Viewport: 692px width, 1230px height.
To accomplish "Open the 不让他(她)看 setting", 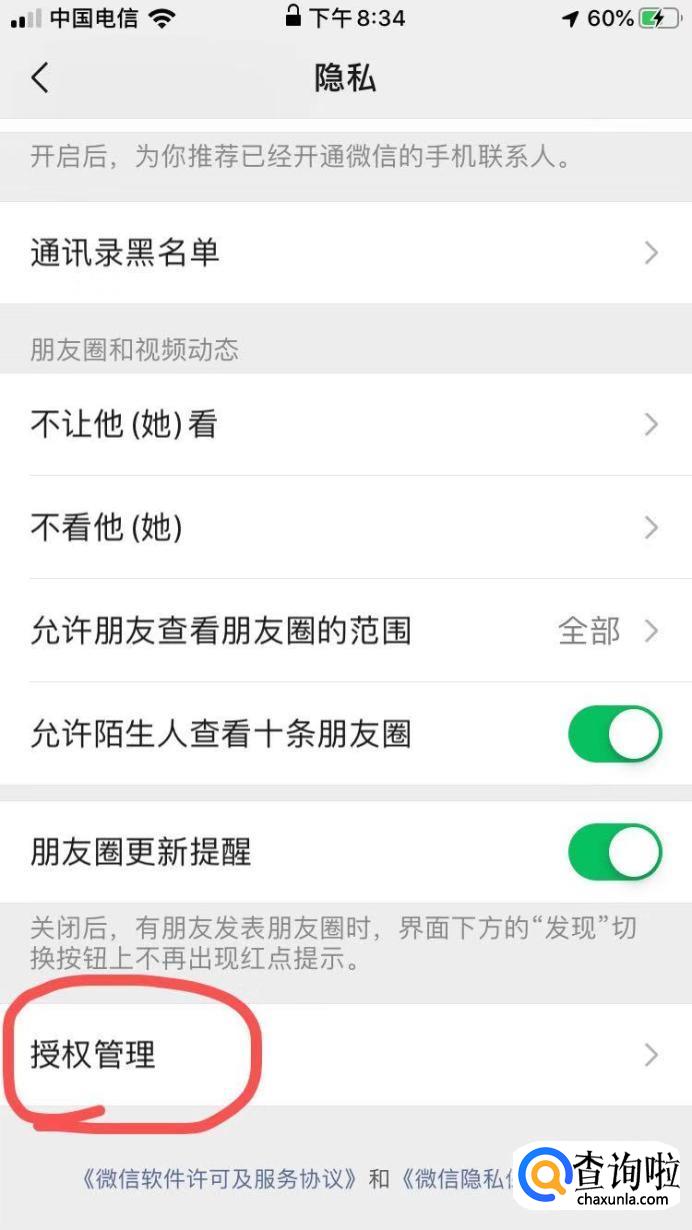I will [345, 425].
